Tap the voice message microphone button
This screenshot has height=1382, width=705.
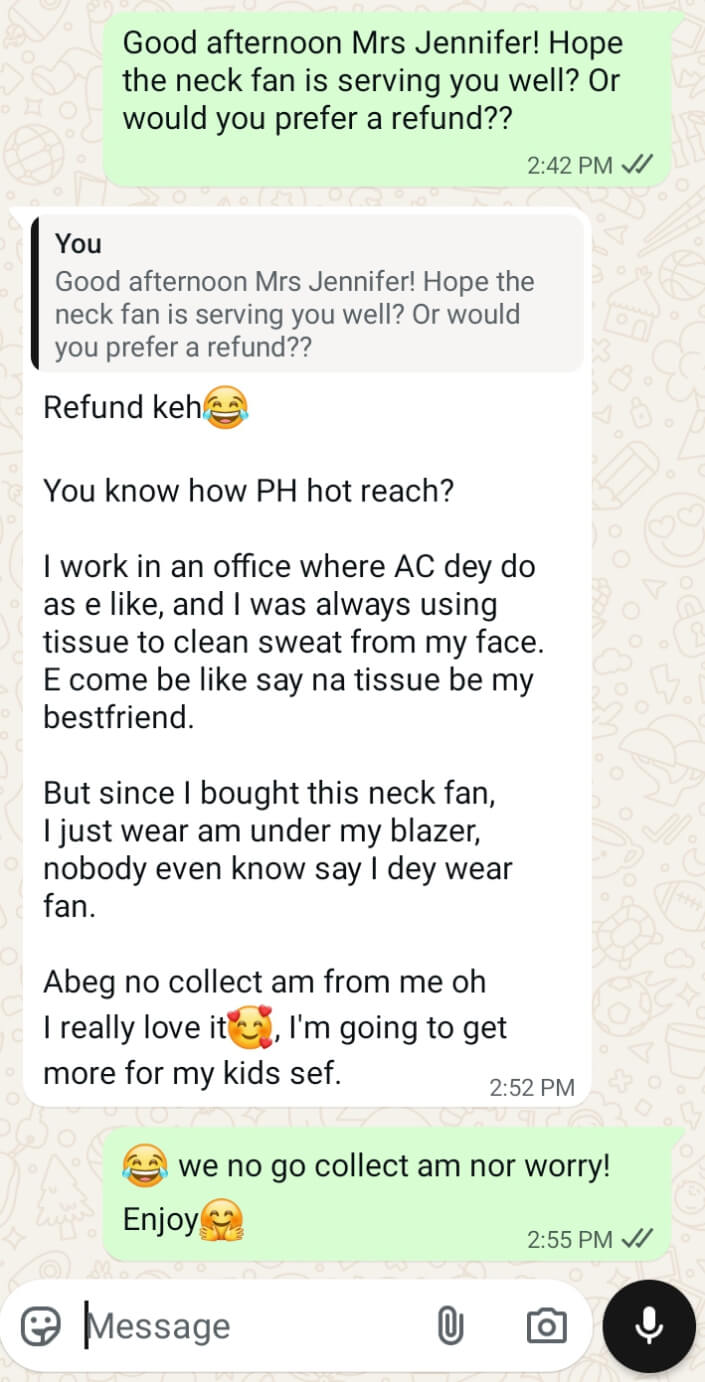(650, 1326)
